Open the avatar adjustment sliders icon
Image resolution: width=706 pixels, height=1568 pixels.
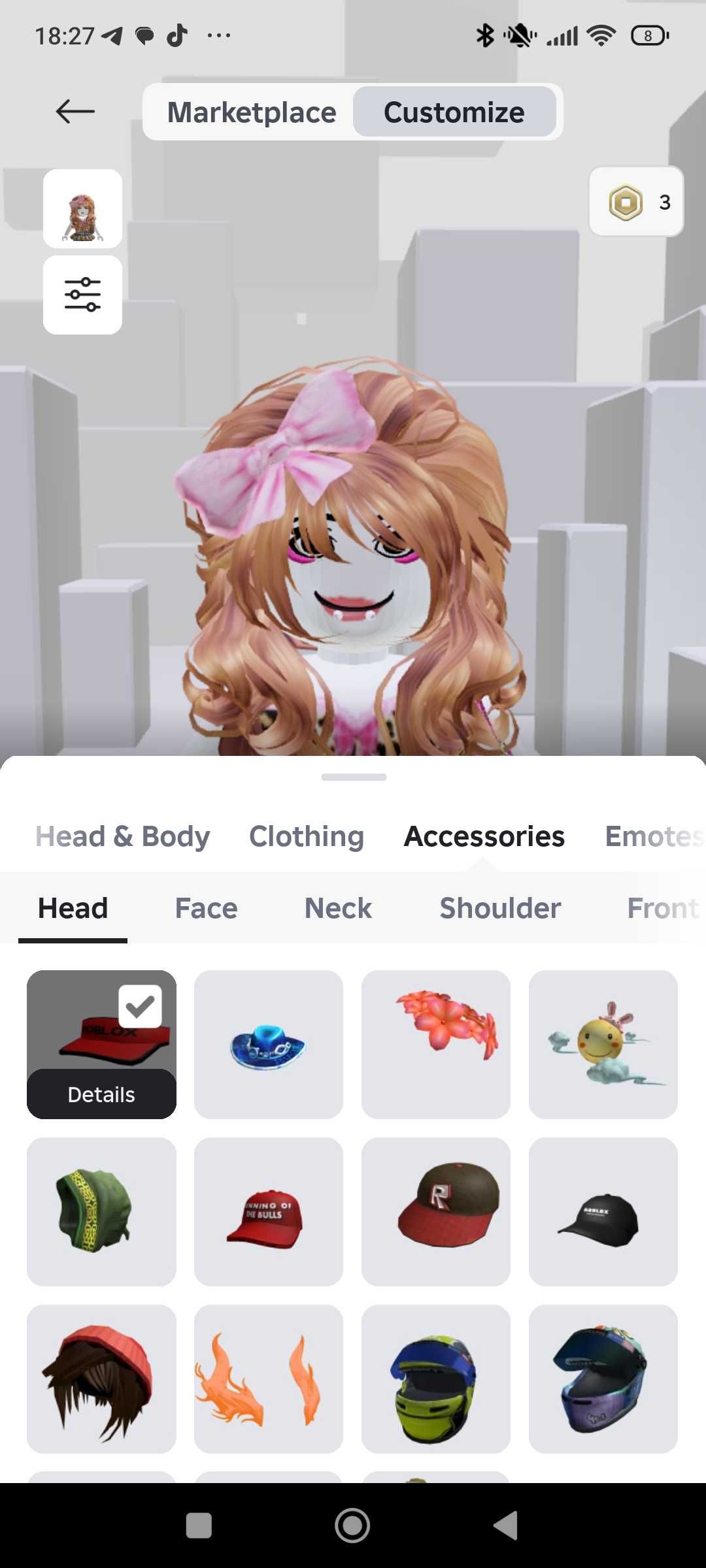(82, 295)
